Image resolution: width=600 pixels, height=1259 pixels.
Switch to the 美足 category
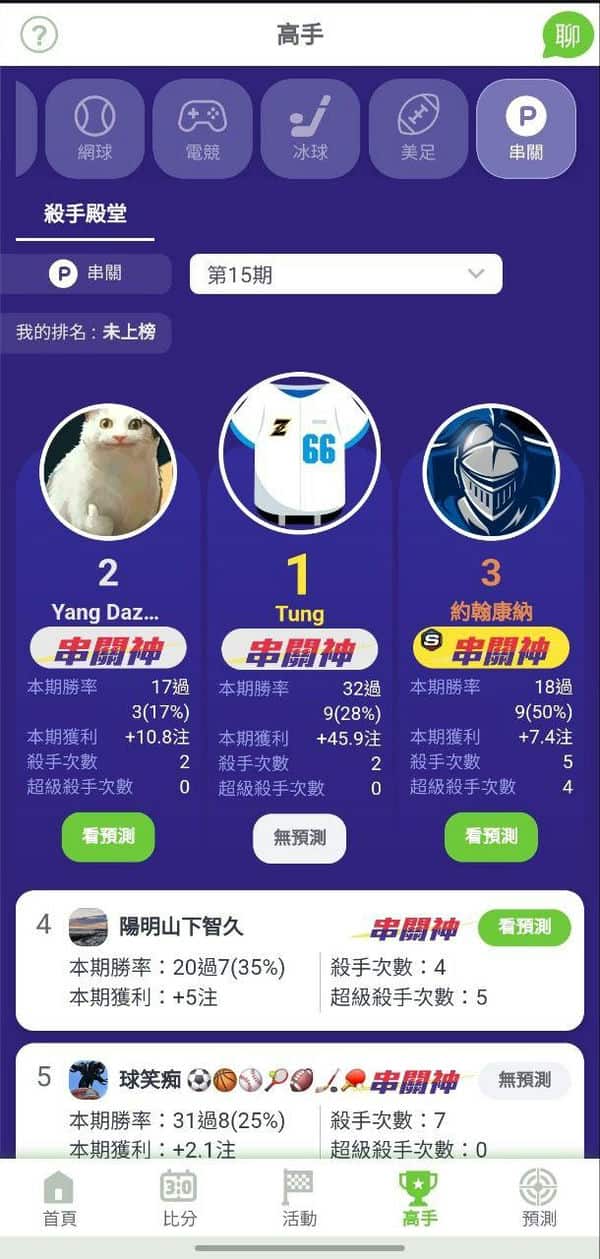click(x=418, y=129)
